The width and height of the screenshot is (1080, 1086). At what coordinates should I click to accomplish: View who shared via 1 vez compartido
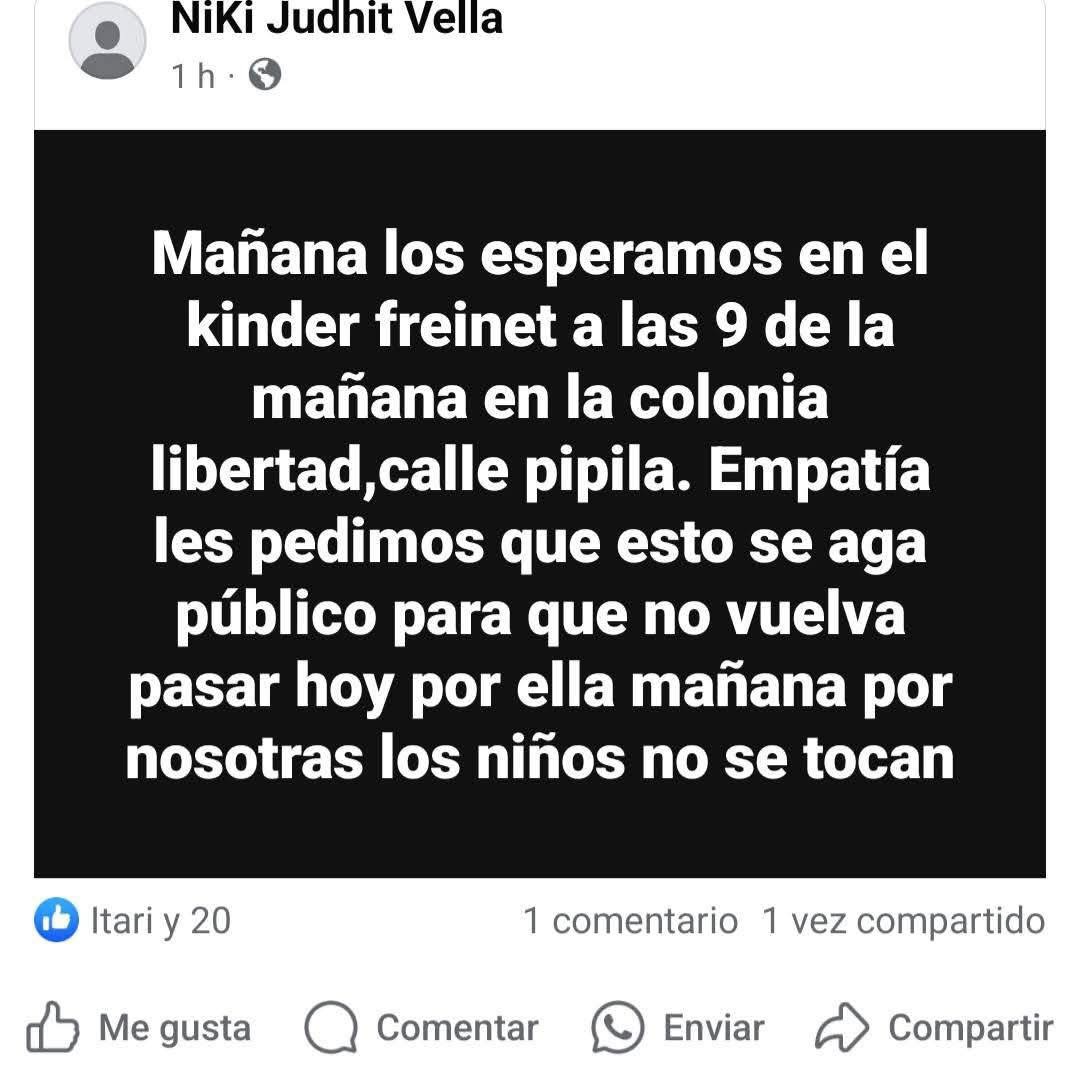coord(903,921)
